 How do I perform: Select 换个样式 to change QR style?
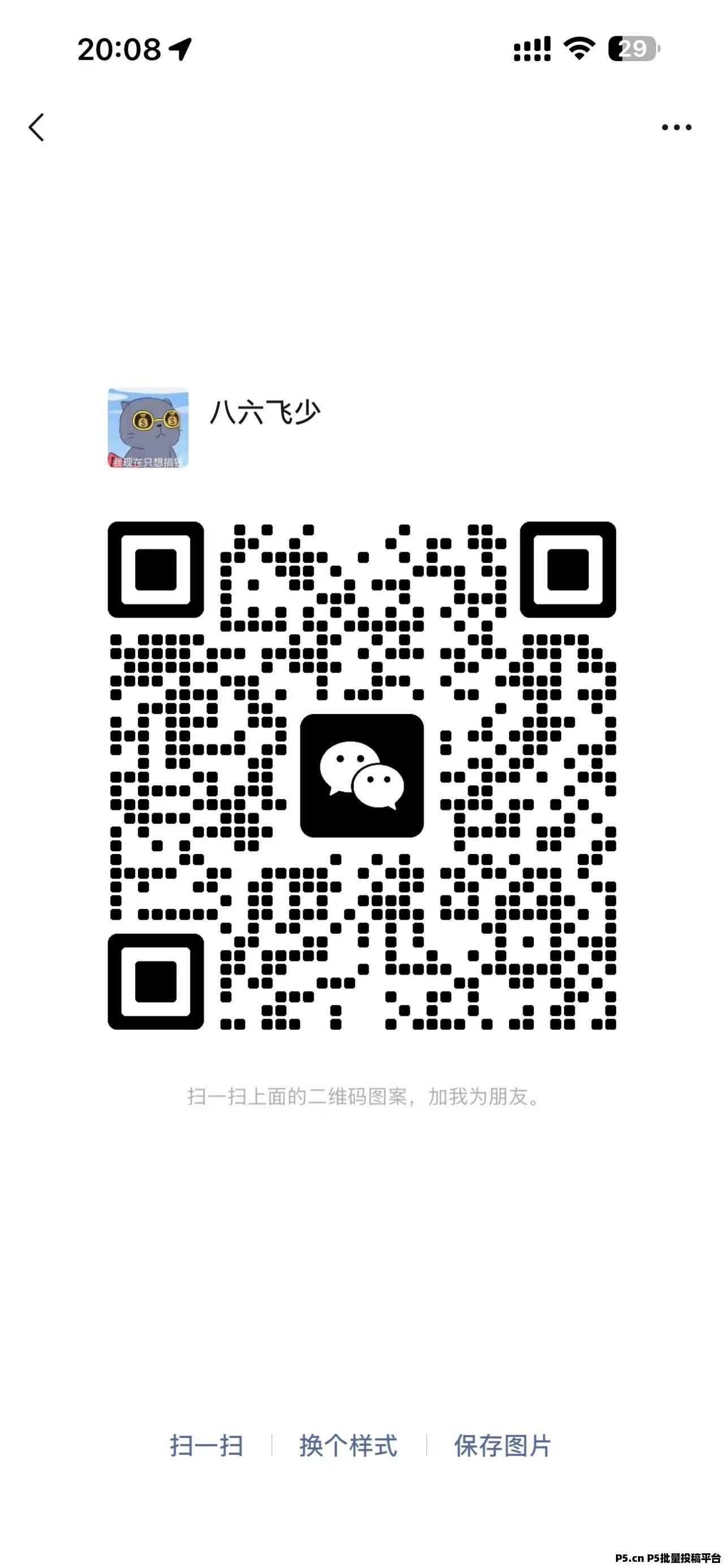(348, 1446)
